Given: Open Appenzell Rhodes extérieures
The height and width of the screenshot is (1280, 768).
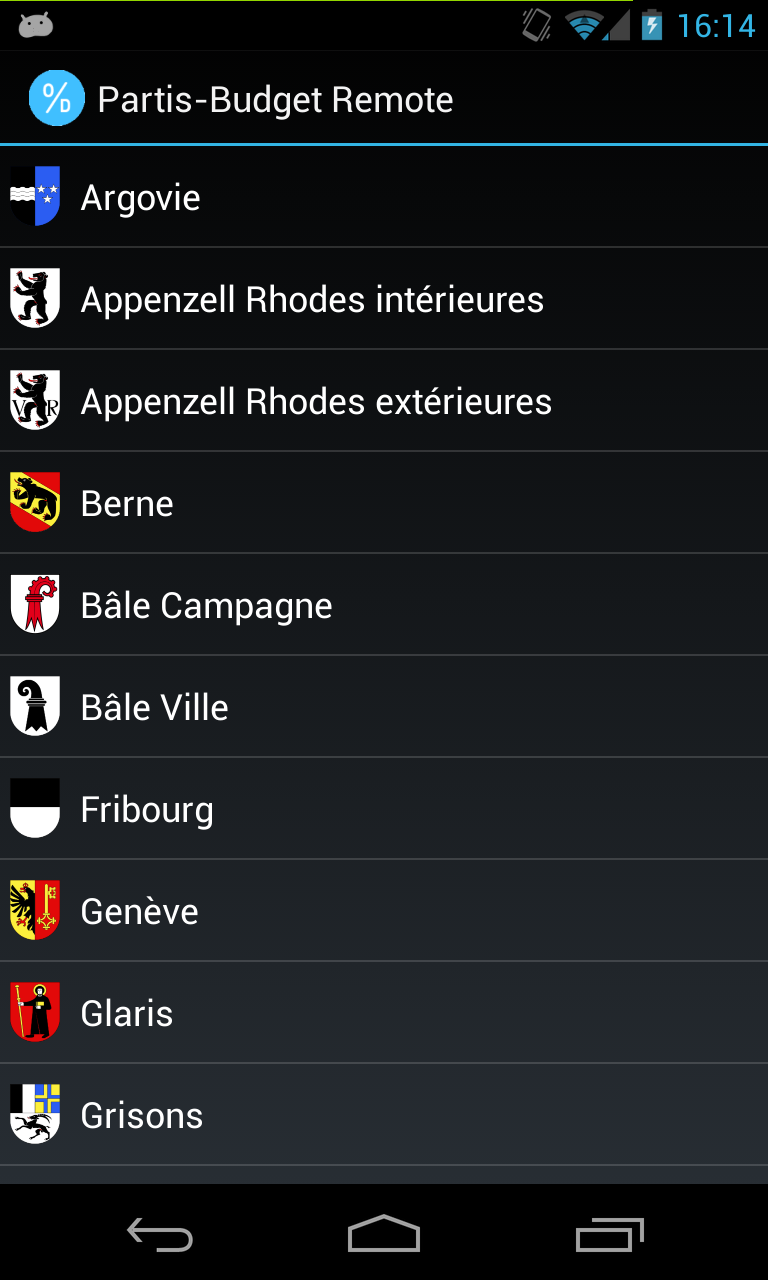Looking at the screenshot, I should 384,401.
